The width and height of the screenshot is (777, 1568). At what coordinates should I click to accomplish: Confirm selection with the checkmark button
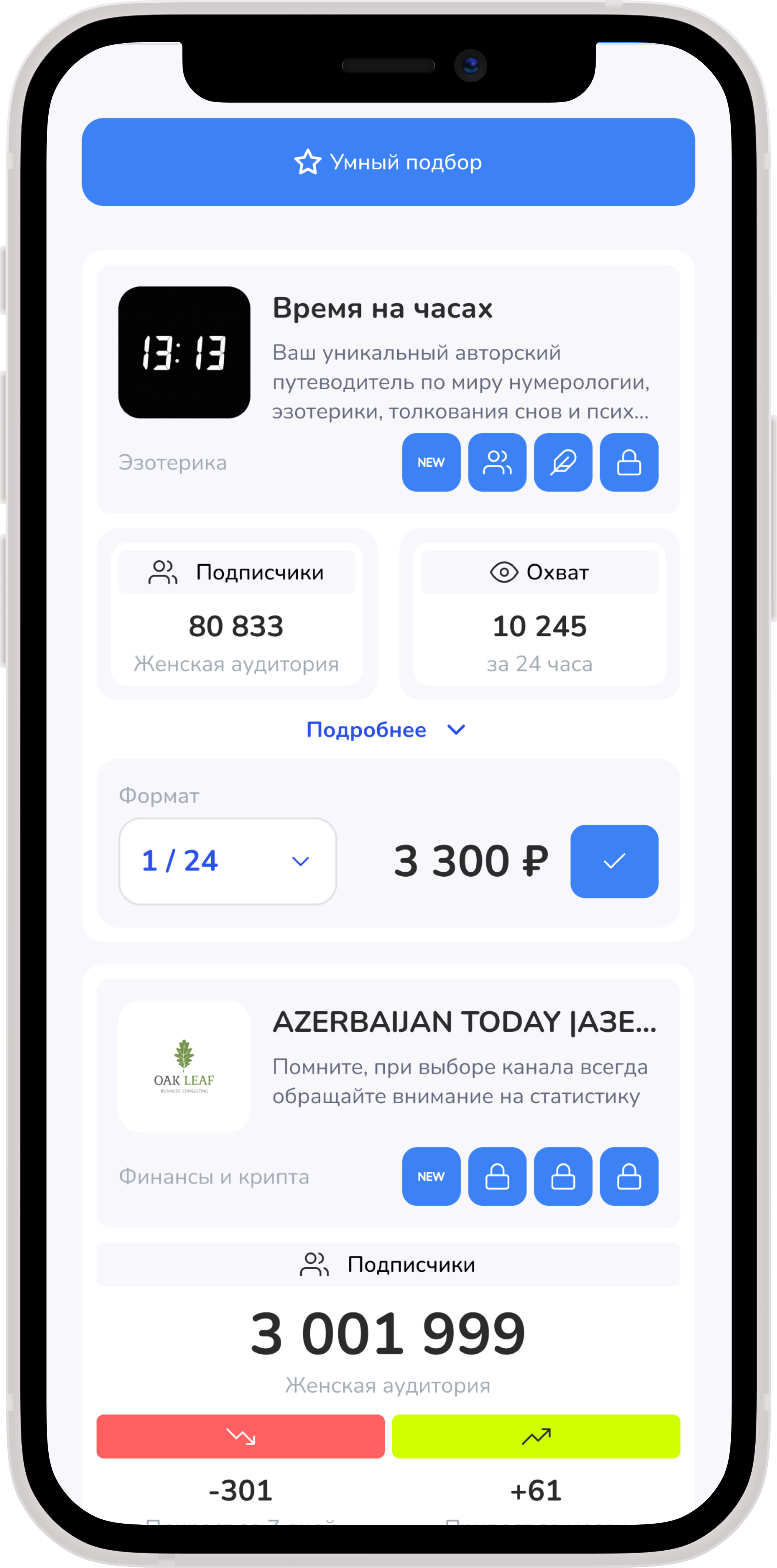[x=614, y=861]
